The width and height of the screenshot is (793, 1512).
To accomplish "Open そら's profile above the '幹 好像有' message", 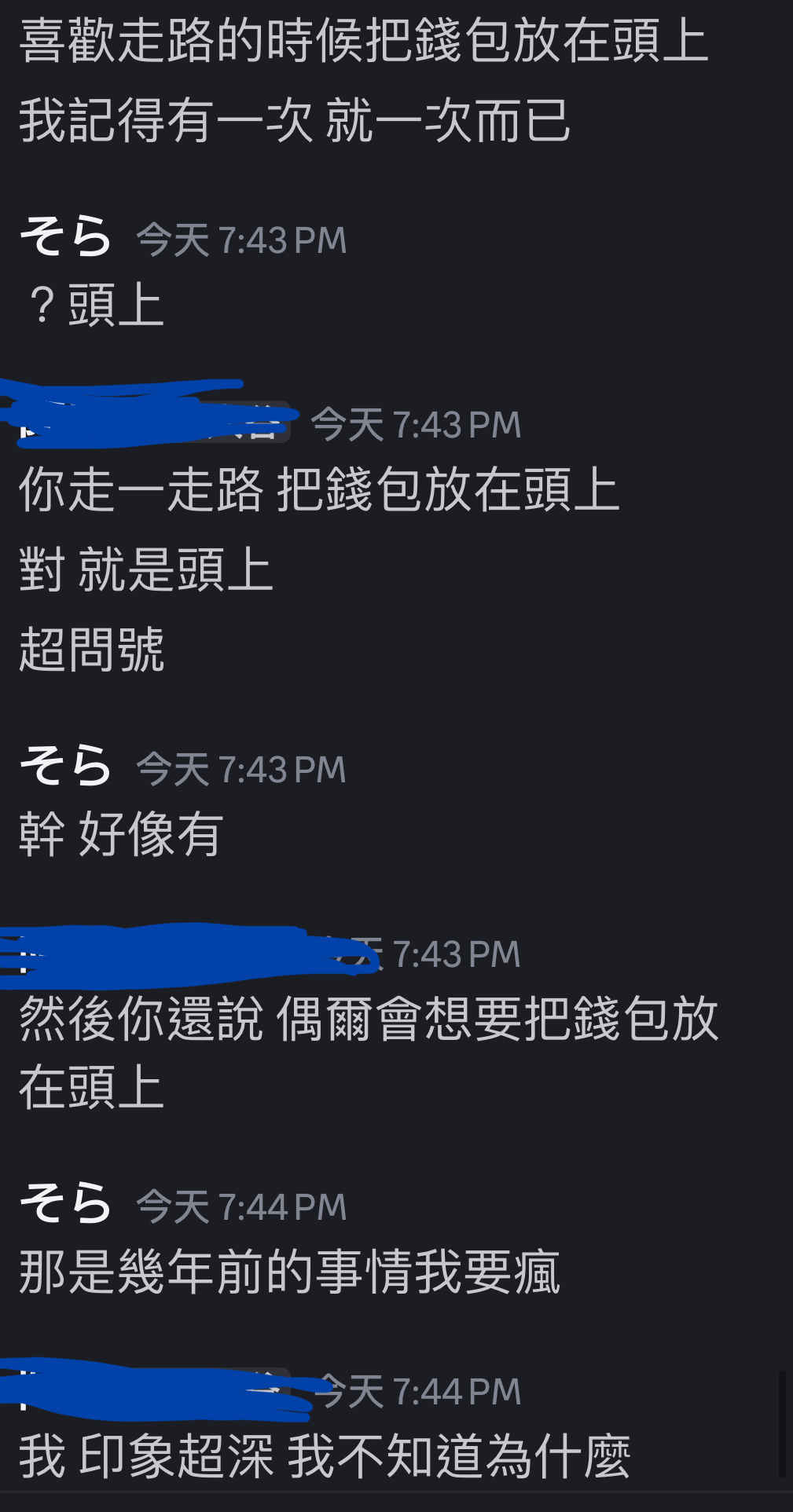I will pyautogui.click(x=65, y=767).
